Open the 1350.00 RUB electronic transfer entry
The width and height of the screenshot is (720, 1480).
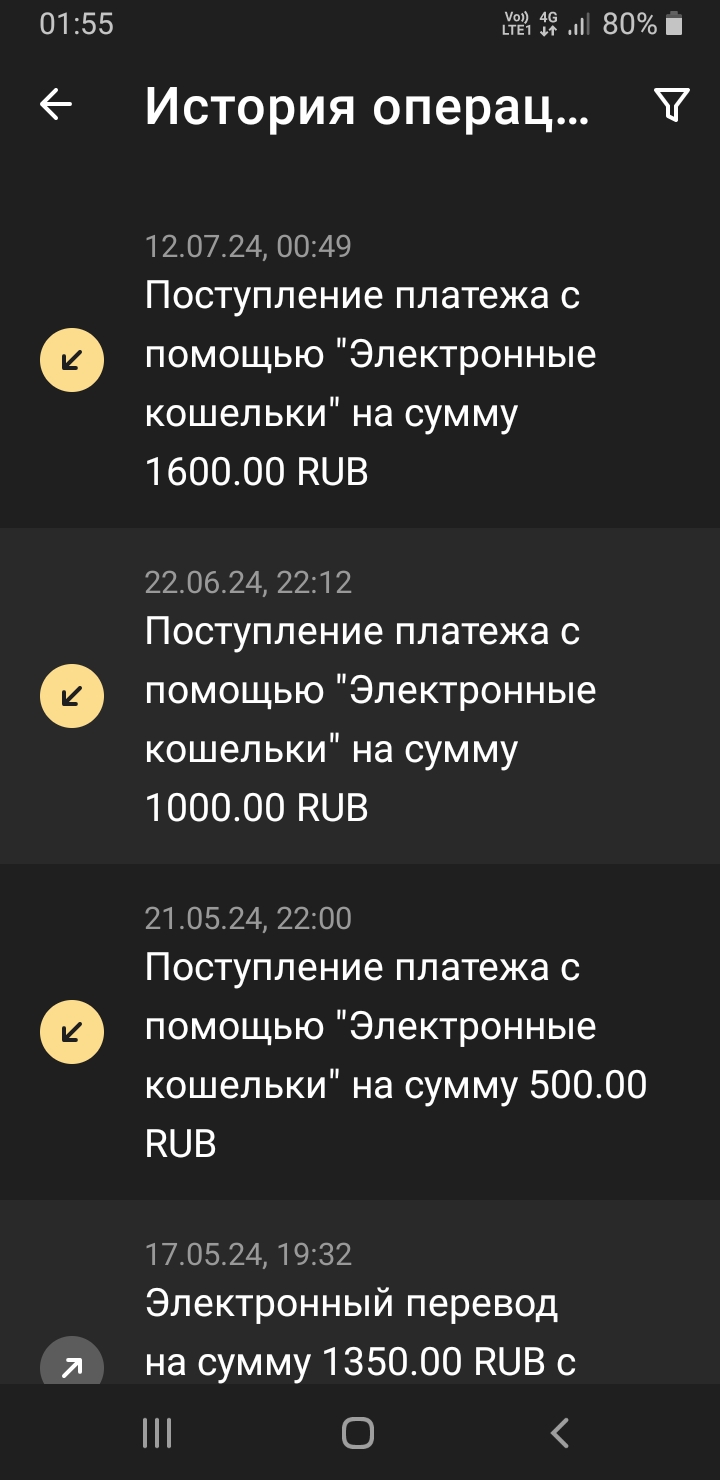pos(360,1310)
